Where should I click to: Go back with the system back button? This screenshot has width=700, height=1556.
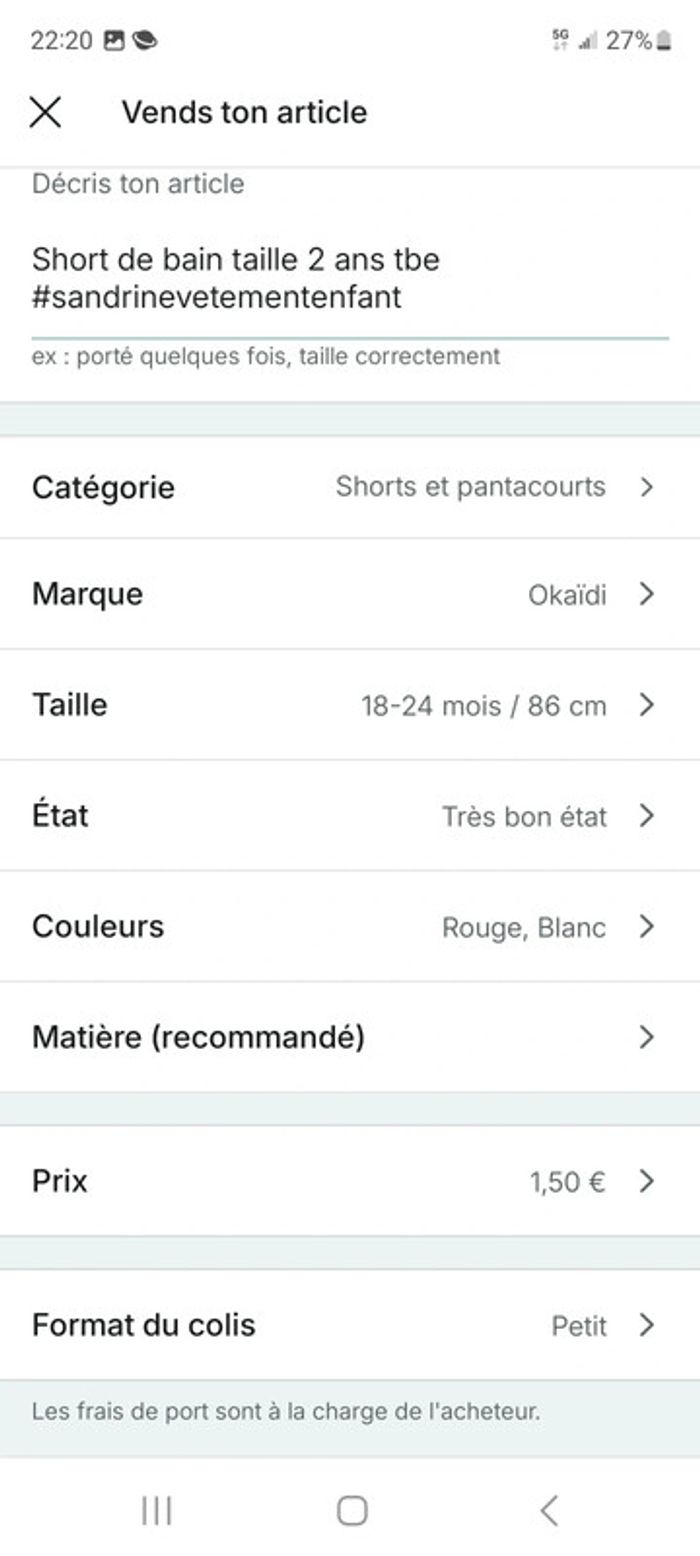(549, 1510)
